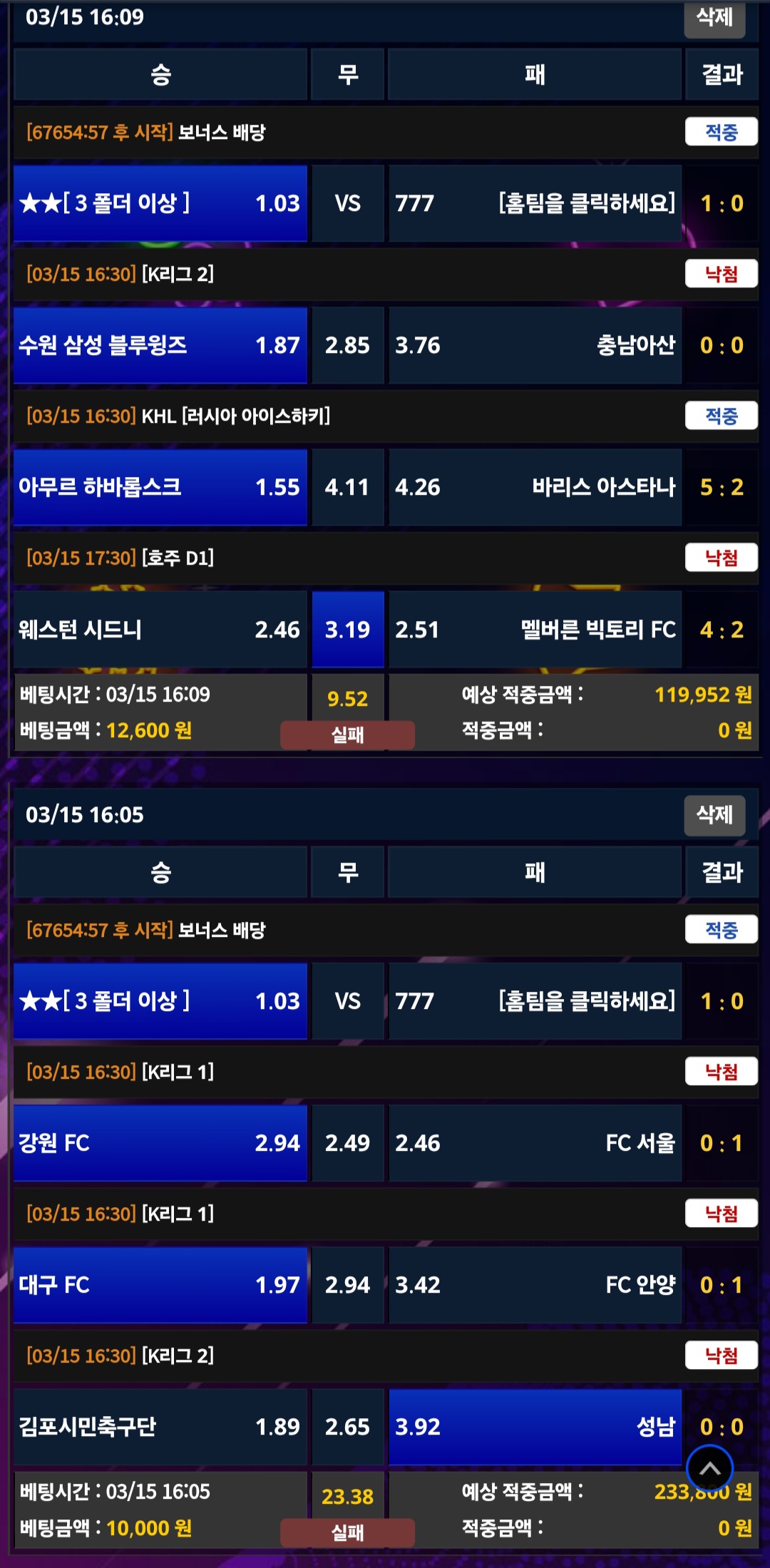The width and height of the screenshot is (770, 1568).
Task: Delete the 03/15 16:09 bet slip
Action: (x=714, y=17)
